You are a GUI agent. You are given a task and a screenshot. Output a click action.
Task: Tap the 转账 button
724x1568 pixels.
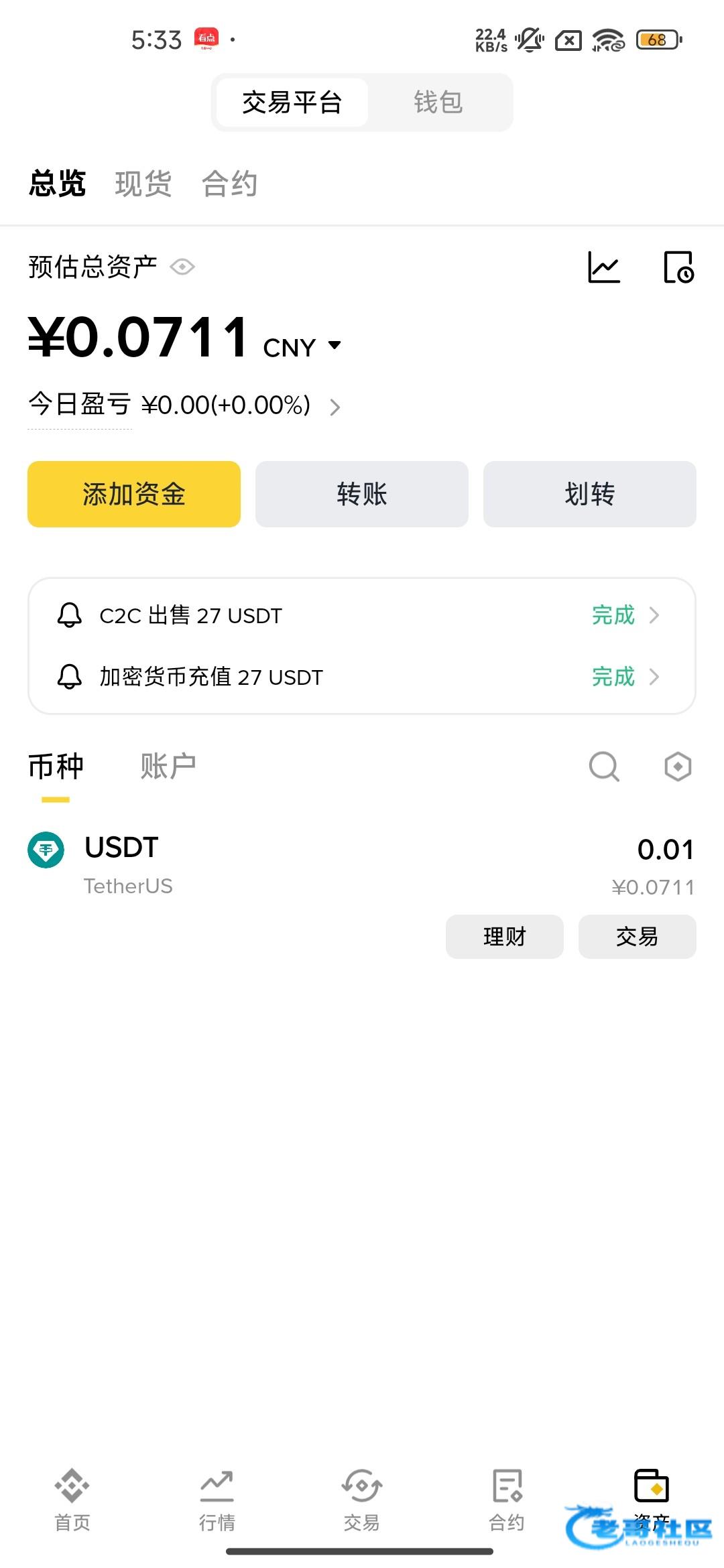pos(362,494)
